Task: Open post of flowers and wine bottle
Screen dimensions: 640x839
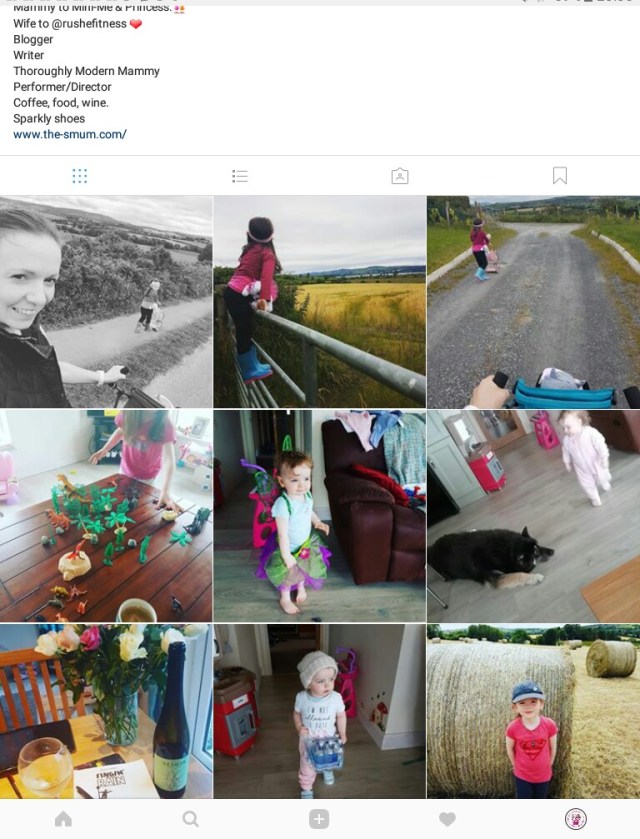Action: click(x=106, y=711)
